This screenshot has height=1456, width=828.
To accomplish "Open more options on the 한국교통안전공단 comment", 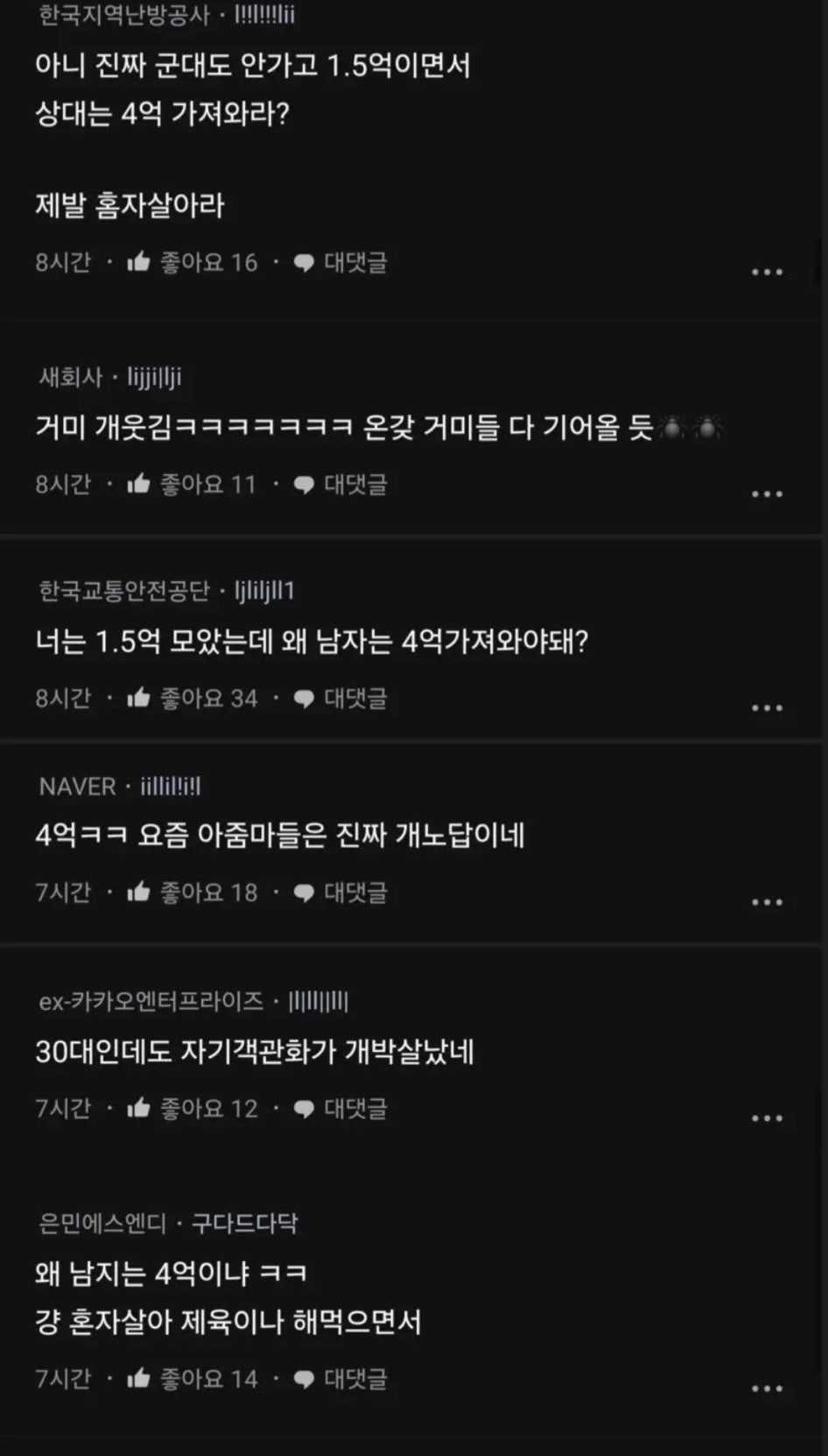I will [x=767, y=708].
